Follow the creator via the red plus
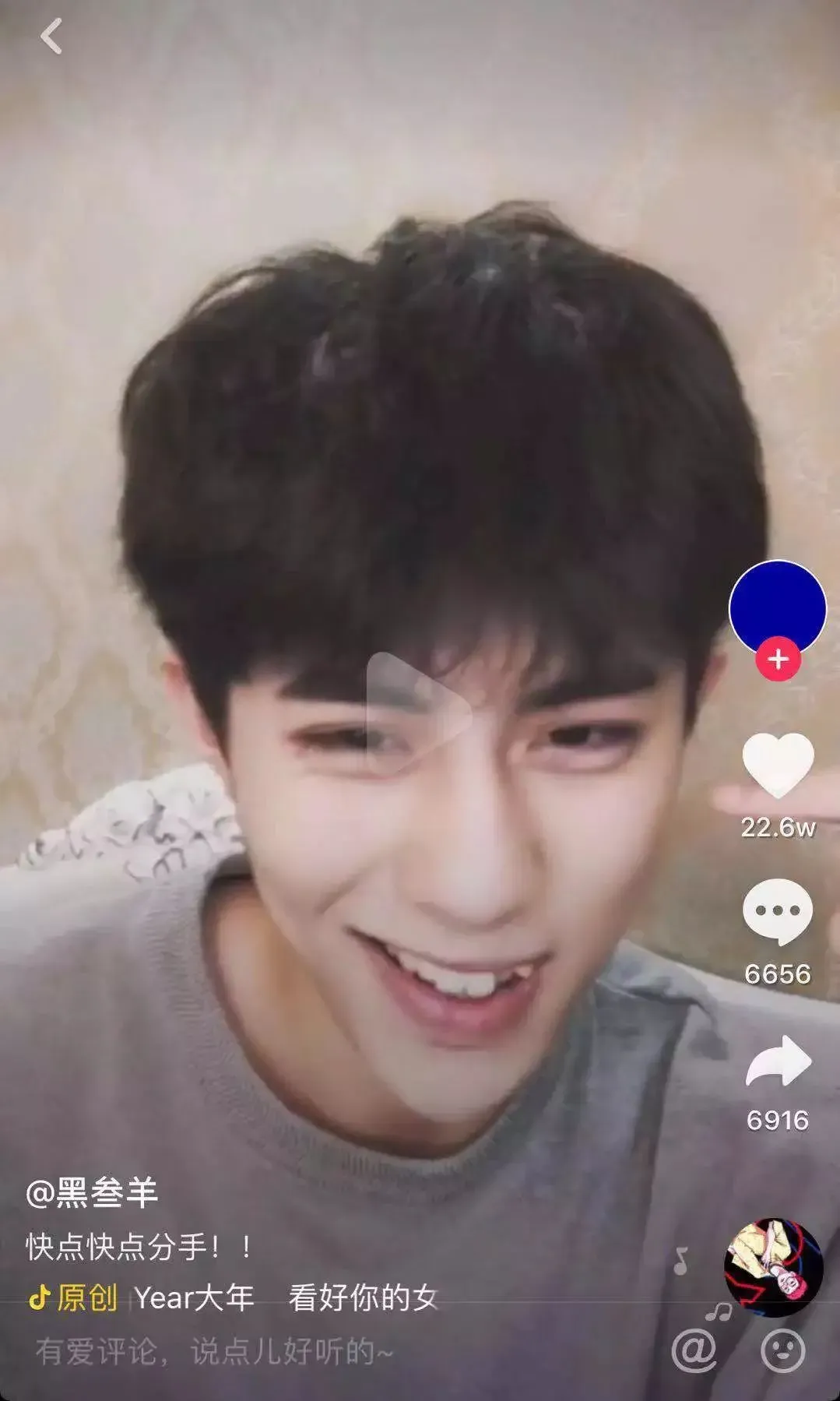840x1401 pixels. [x=778, y=660]
